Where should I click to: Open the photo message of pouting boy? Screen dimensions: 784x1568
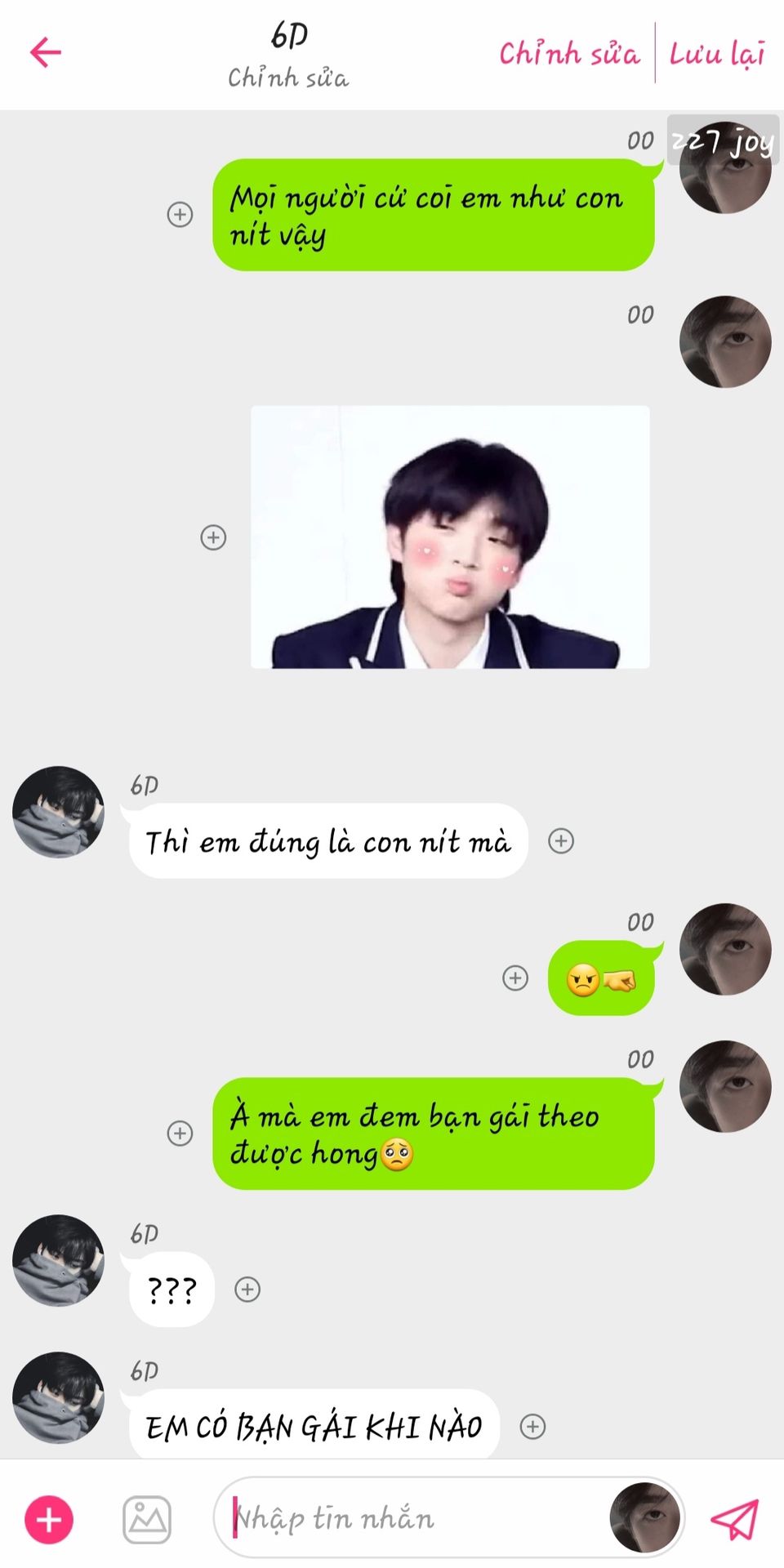pyautogui.click(x=450, y=537)
